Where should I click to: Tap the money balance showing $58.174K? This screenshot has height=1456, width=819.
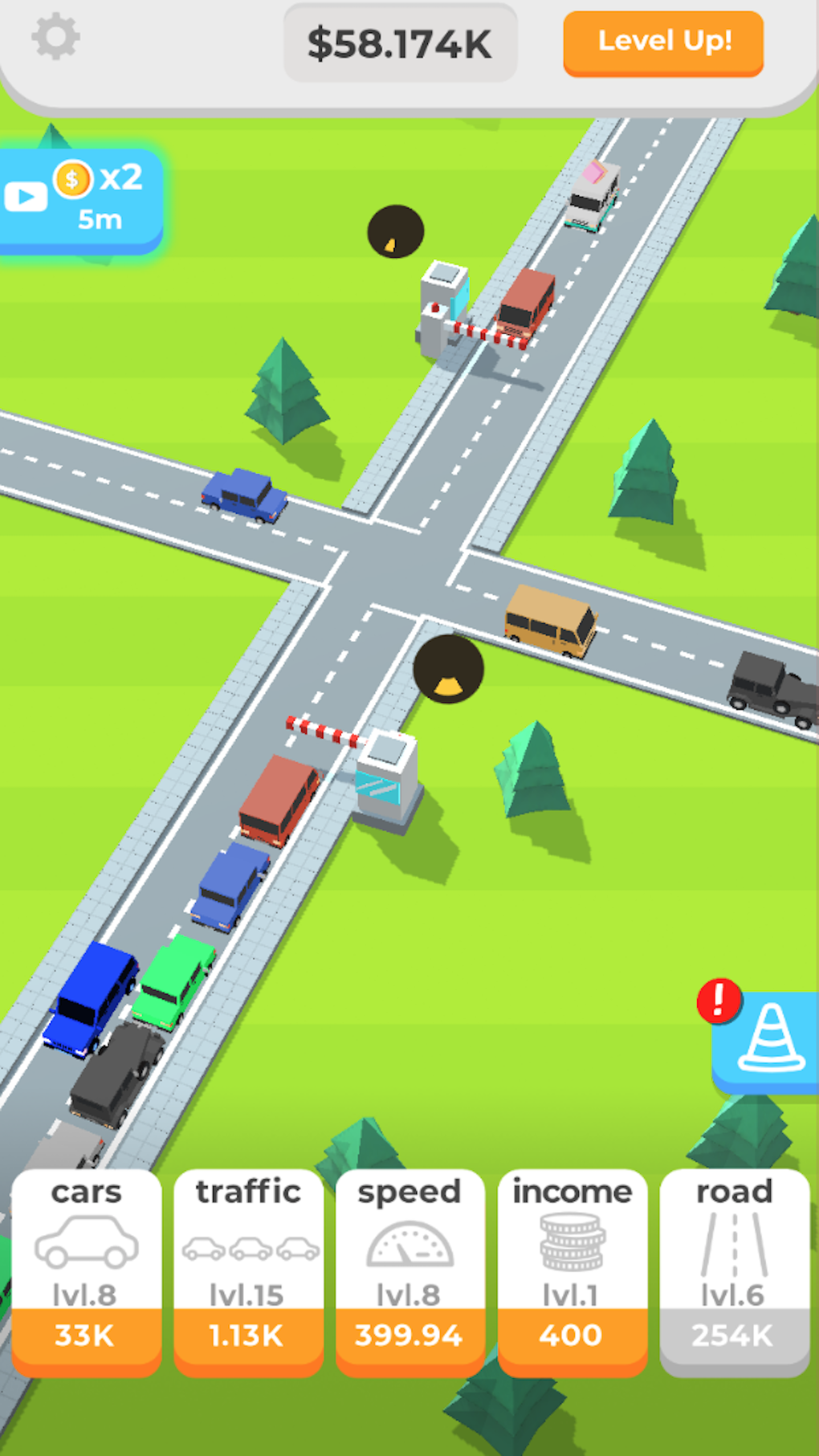(x=401, y=43)
